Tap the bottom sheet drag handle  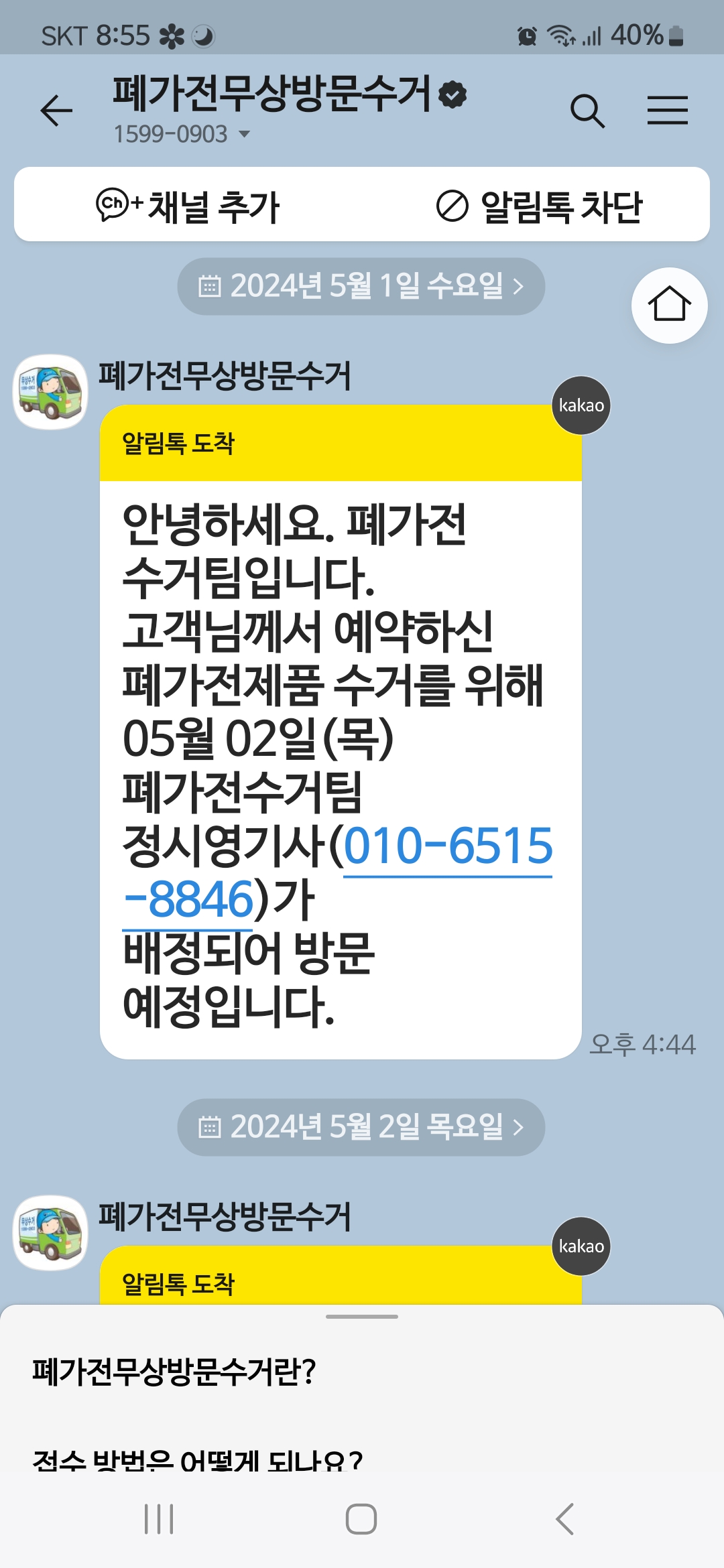point(362,1317)
